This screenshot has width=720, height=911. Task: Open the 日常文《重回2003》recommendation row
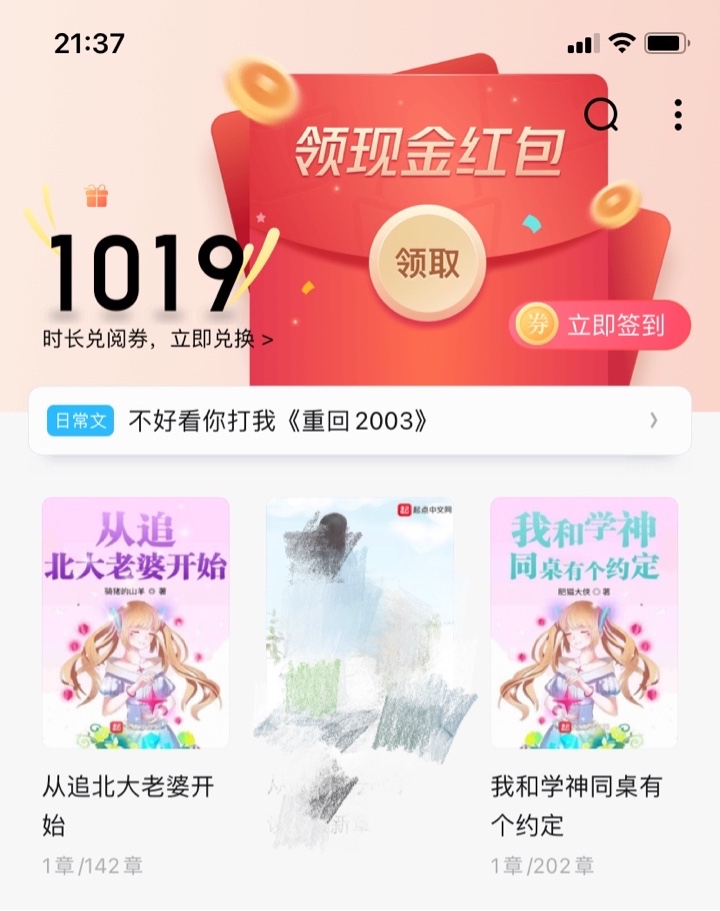360,421
